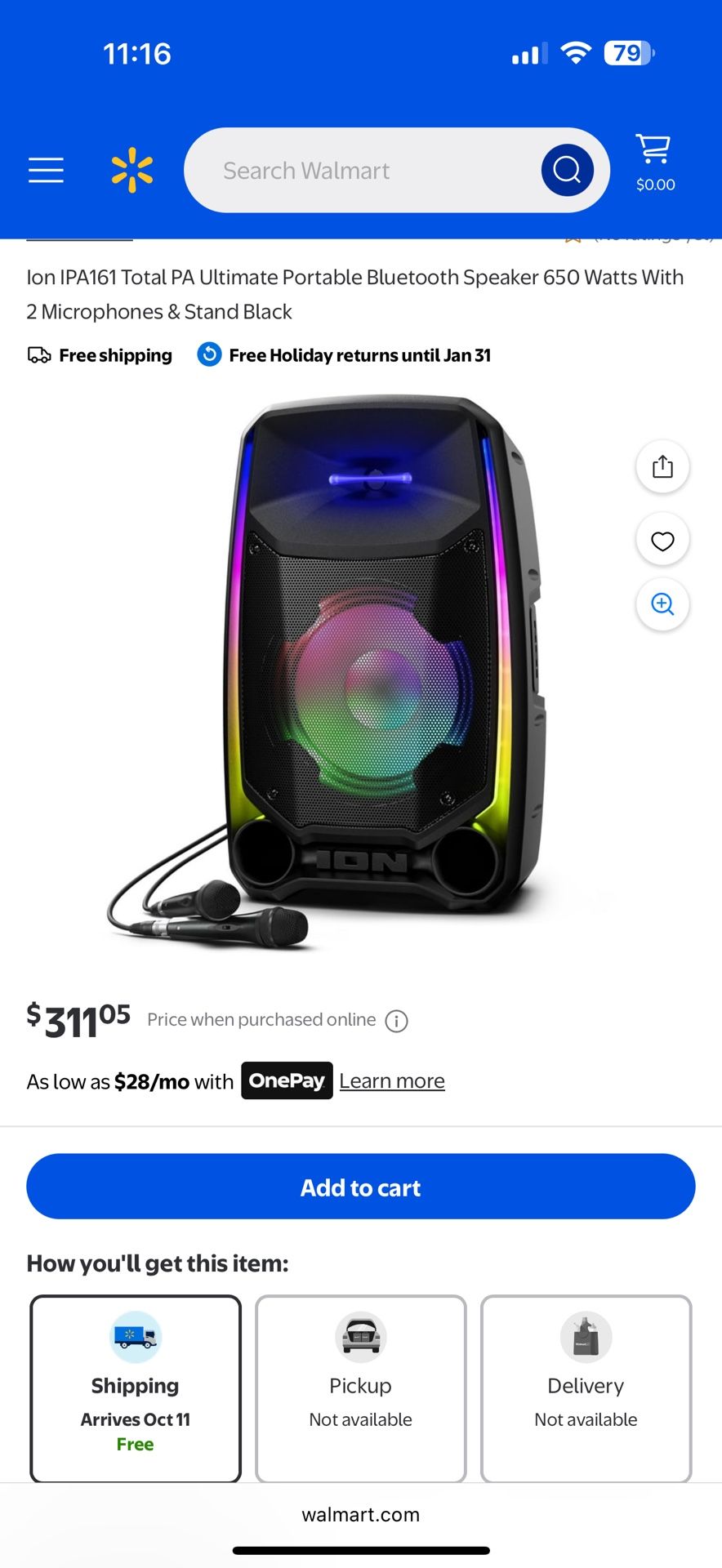Viewport: 722px width, 1568px height.
Task: Zoom in on the product image
Action: (662, 604)
